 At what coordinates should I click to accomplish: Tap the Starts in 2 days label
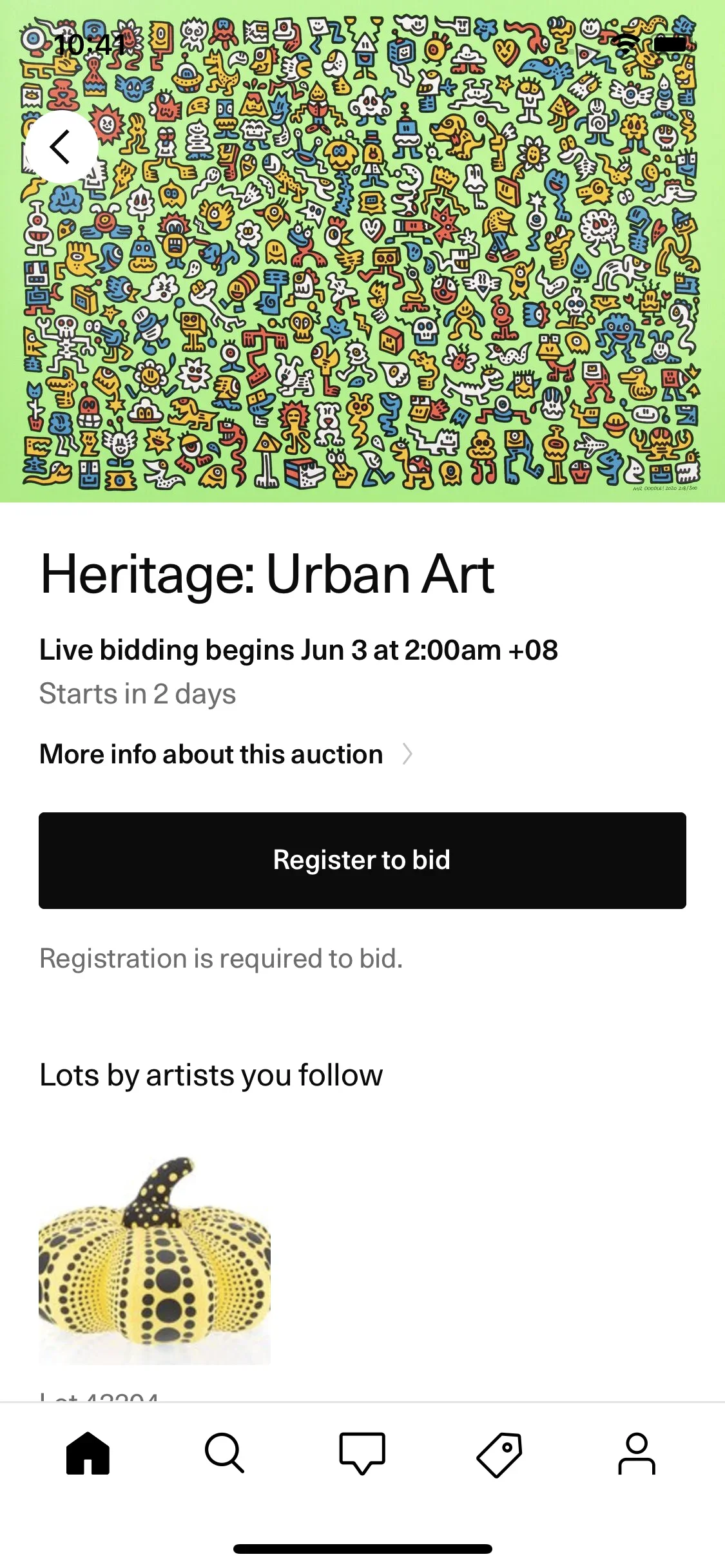(137, 693)
